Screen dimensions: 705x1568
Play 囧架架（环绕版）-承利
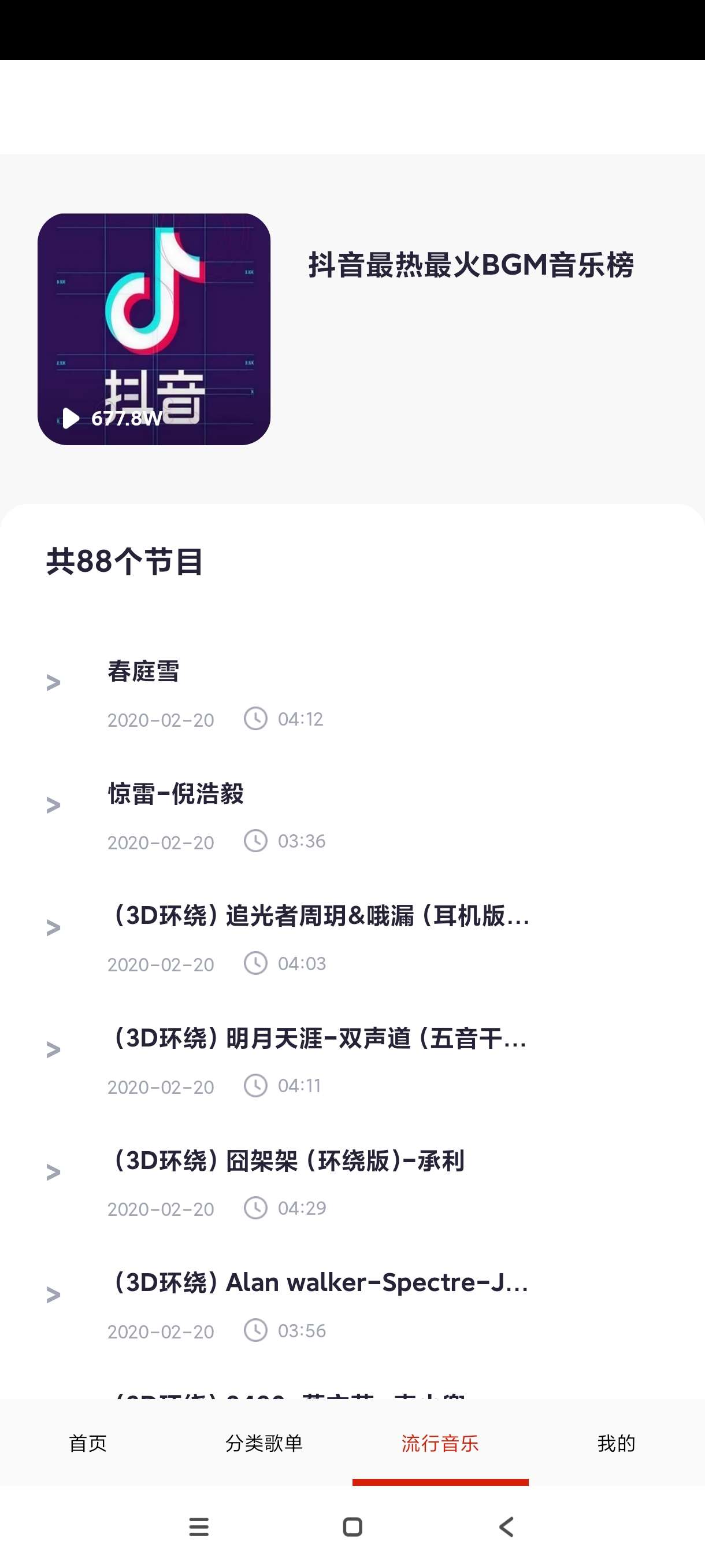click(286, 1161)
